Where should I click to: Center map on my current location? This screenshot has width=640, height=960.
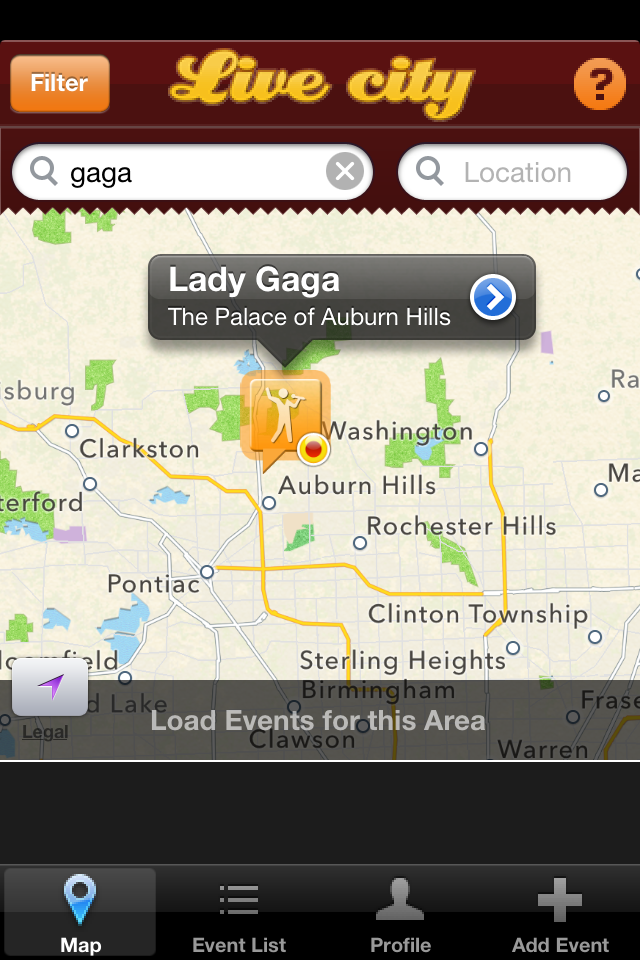(x=50, y=687)
